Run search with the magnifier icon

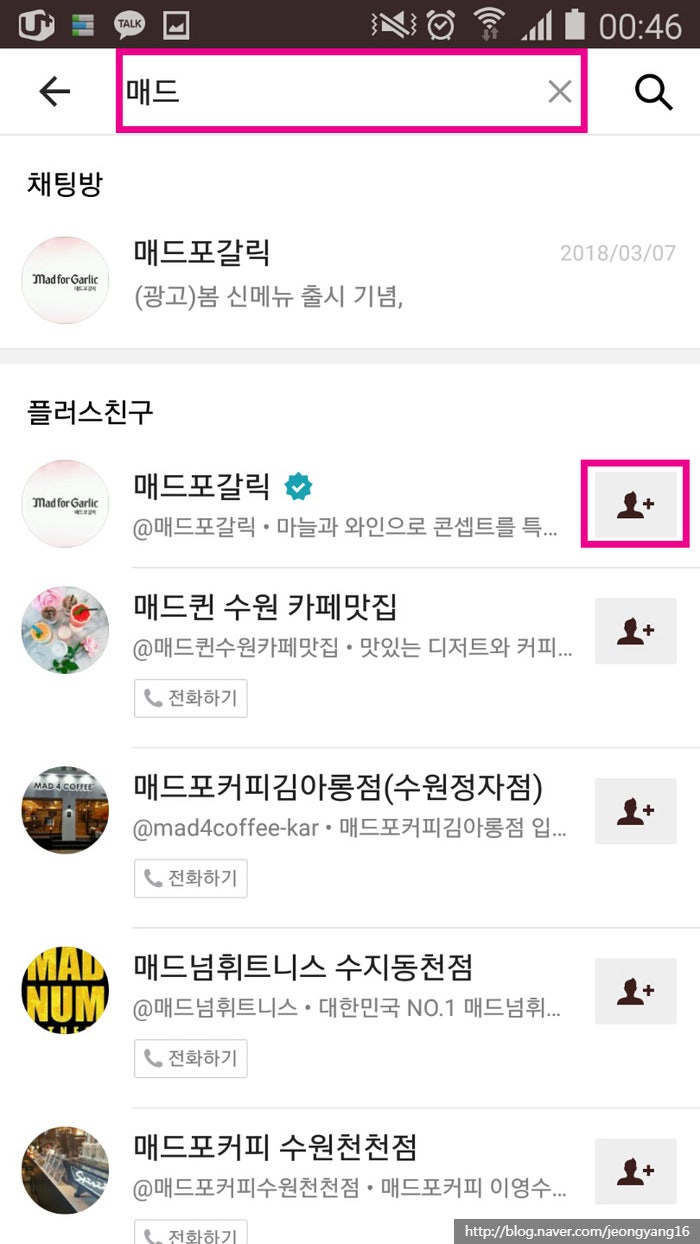pyautogui.click(x=653, y=92)
